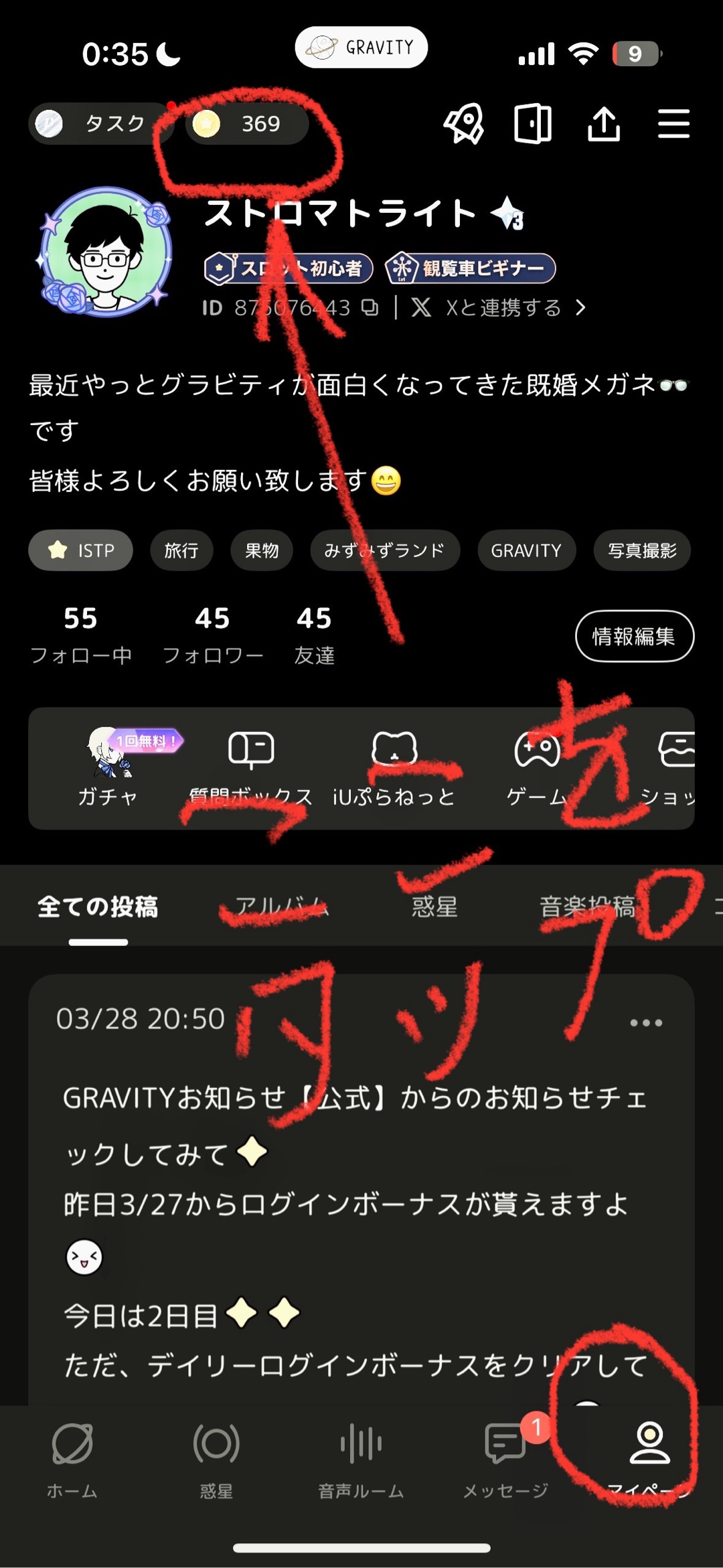View the profile avatar picture
The image size is (723, 1568).
coord(106,252)
